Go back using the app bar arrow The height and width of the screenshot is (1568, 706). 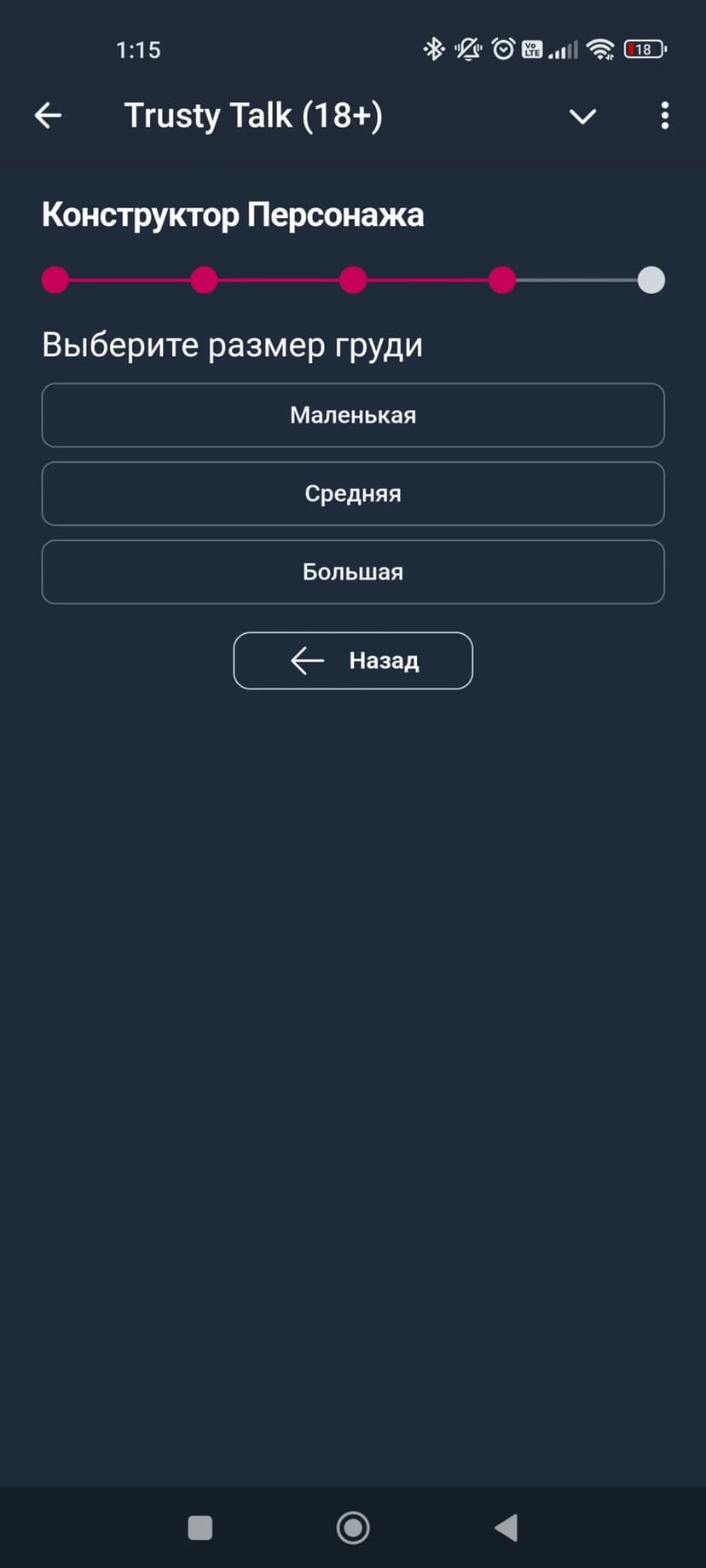click(x=49, y=115)
